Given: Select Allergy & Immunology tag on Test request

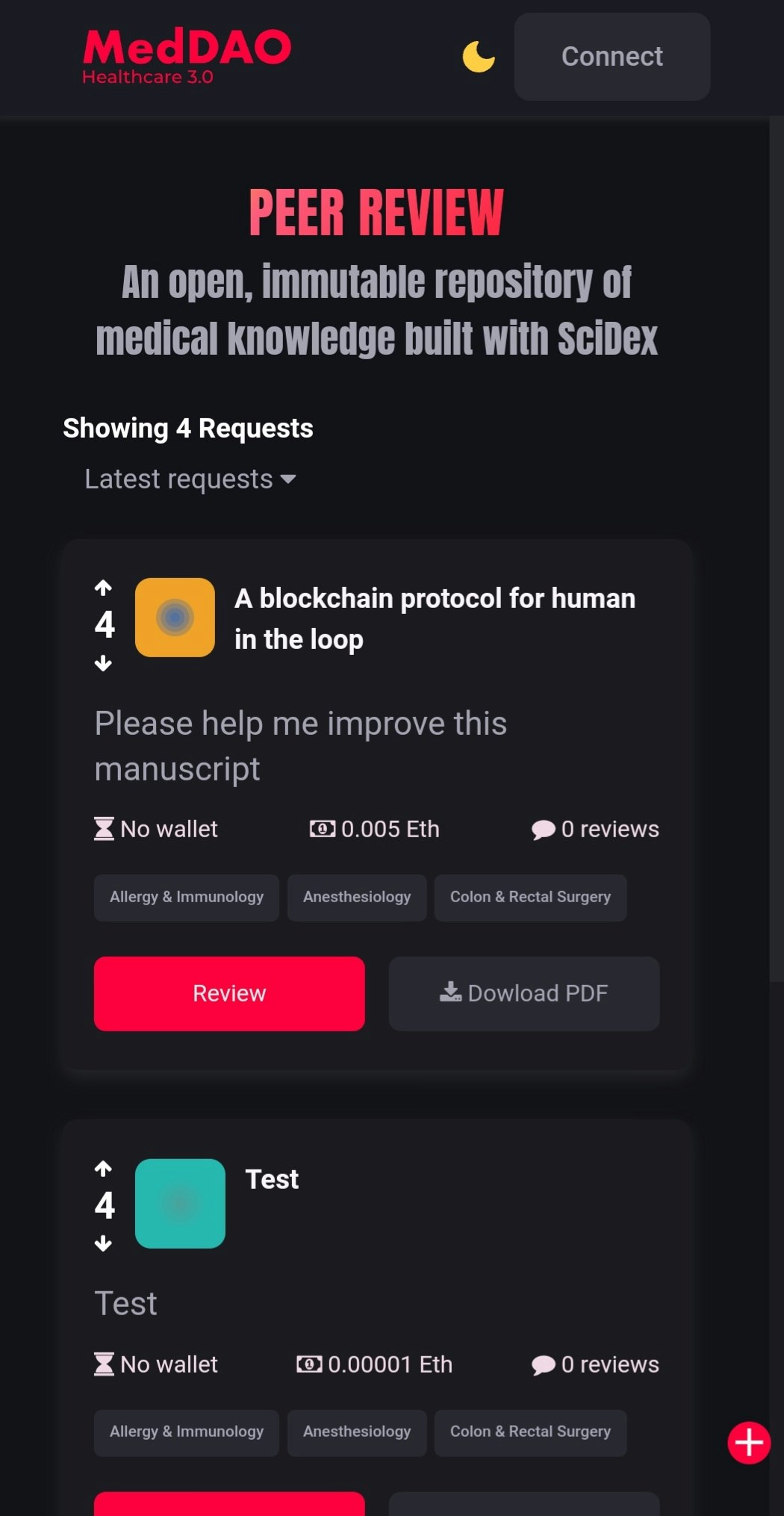Looking at the screenshot, I should click(x=186, y=1432).
